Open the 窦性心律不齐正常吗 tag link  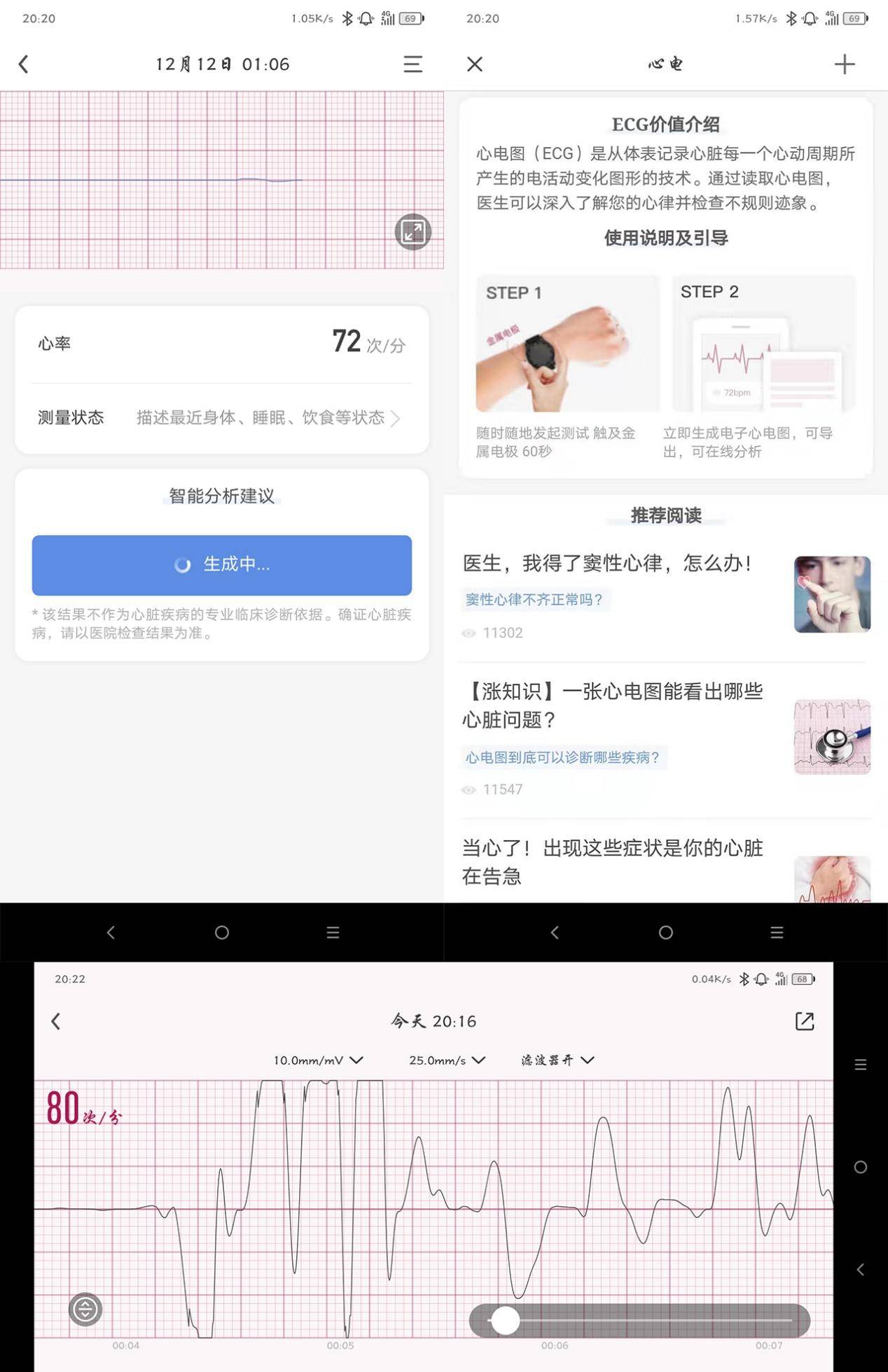(534, 599)
